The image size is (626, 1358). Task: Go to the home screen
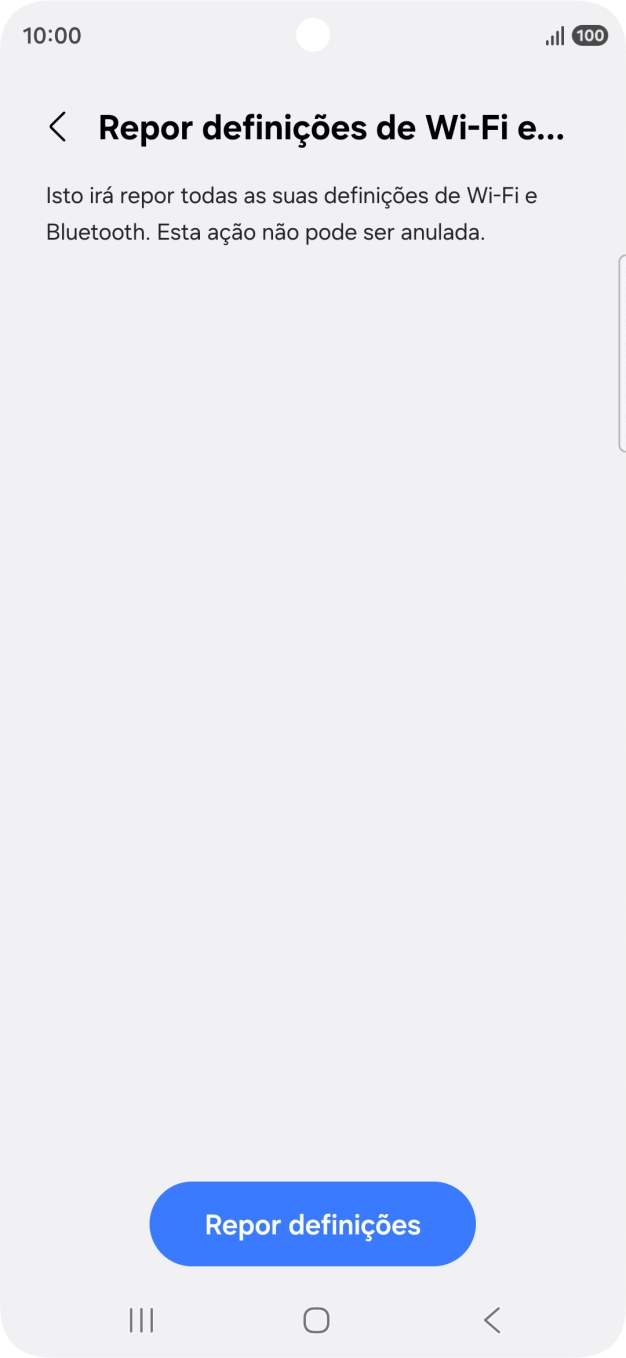pyautogui.click(x=316, y=1320)
